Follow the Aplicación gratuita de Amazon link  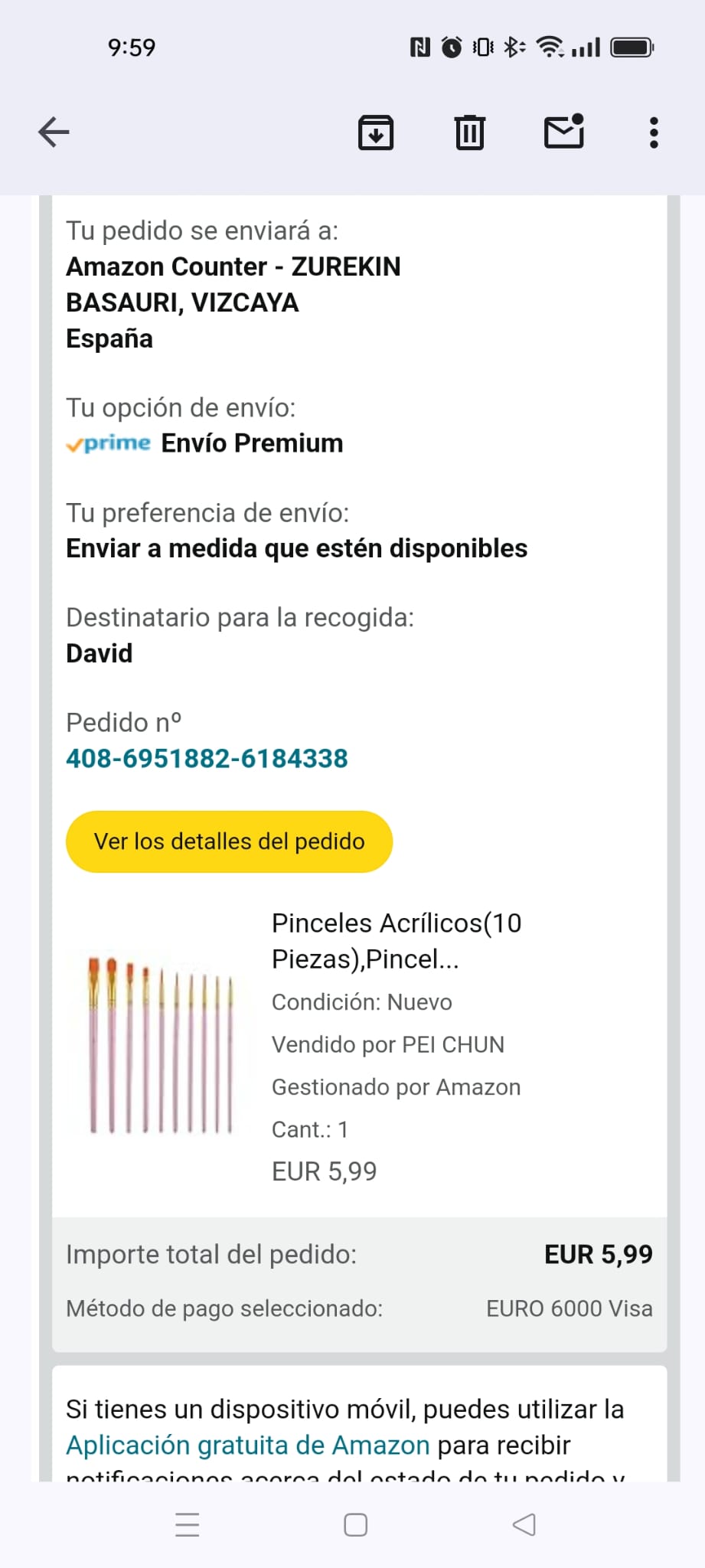coord(248,1445)
